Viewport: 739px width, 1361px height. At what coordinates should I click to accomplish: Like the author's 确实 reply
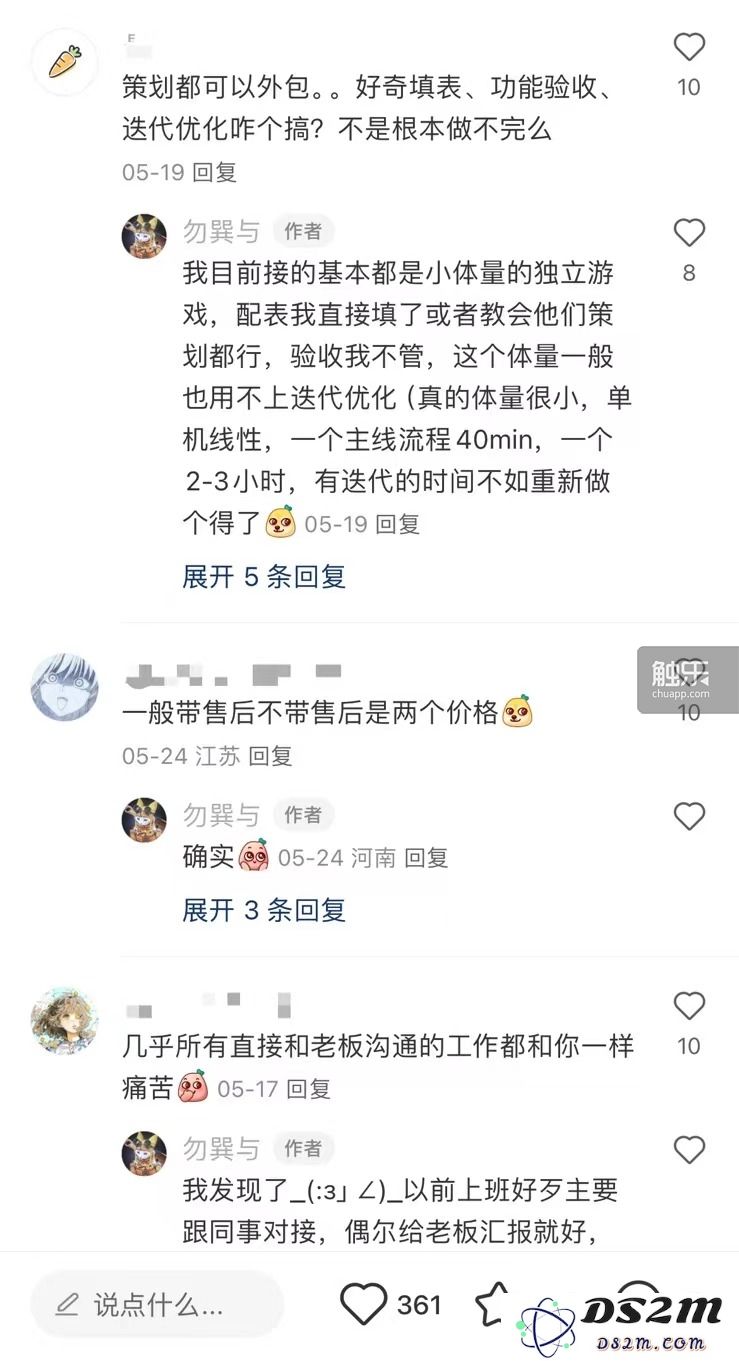click(x=689, y=817)
